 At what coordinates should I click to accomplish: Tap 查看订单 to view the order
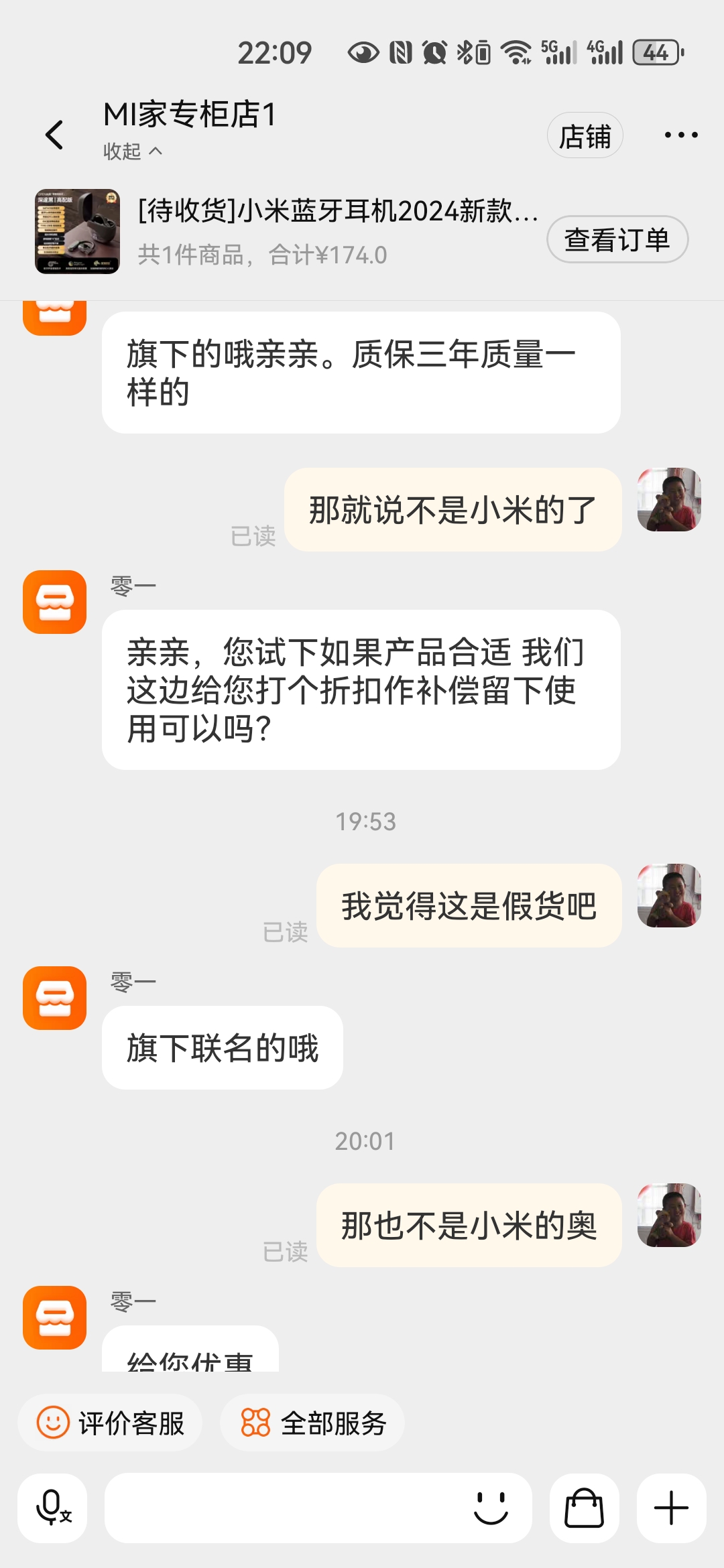tap(617, 240)
